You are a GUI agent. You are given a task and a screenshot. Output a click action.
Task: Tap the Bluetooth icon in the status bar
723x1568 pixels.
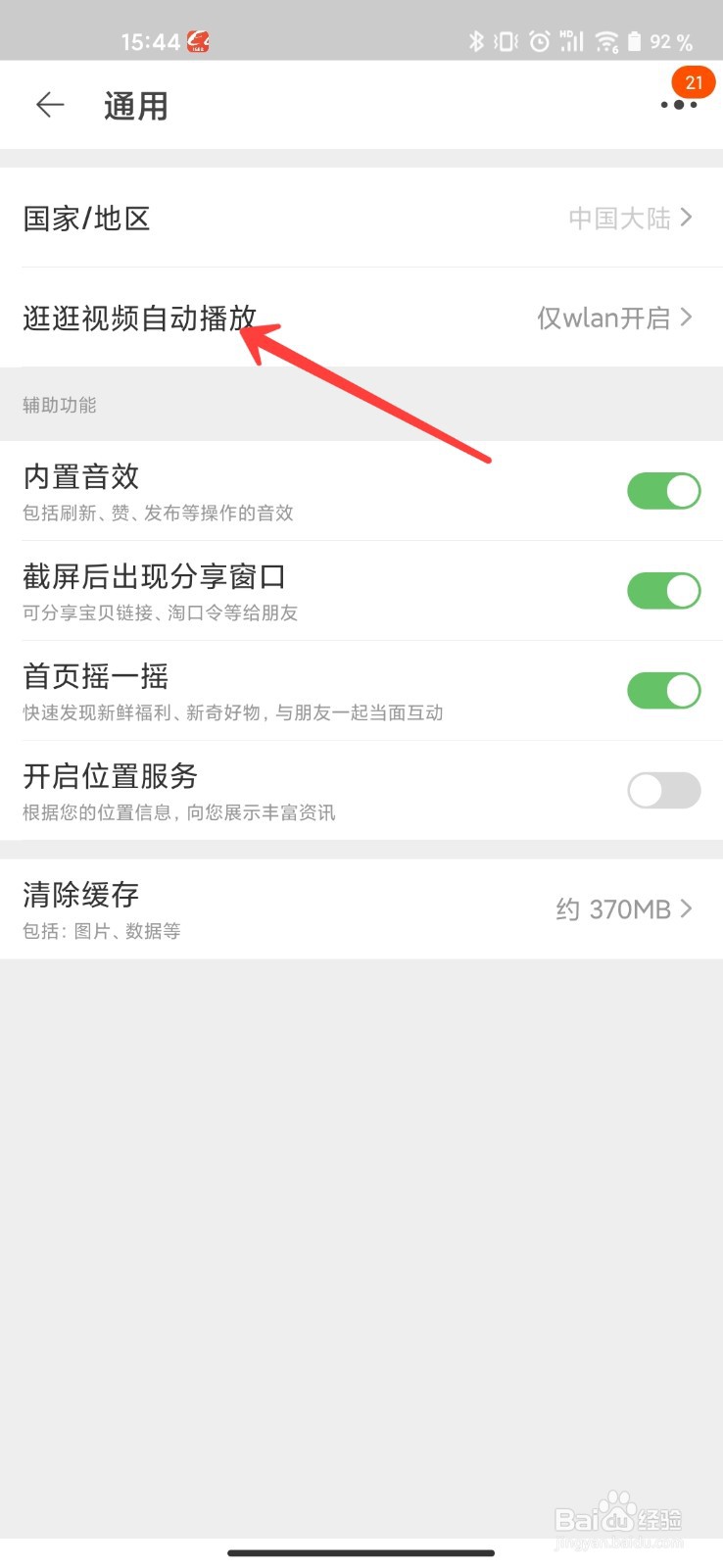pos(476,41)
